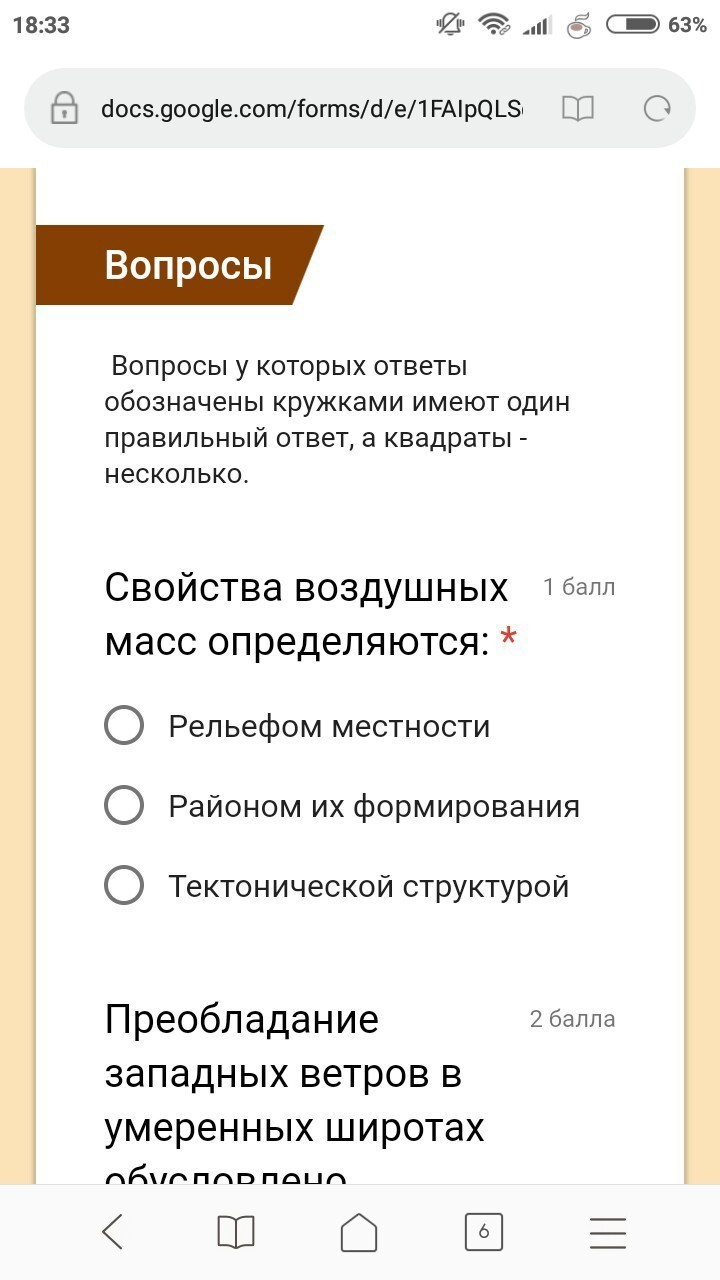Tap the docs.google.com address bar
Screen dimensions: 720x1280
311,108
